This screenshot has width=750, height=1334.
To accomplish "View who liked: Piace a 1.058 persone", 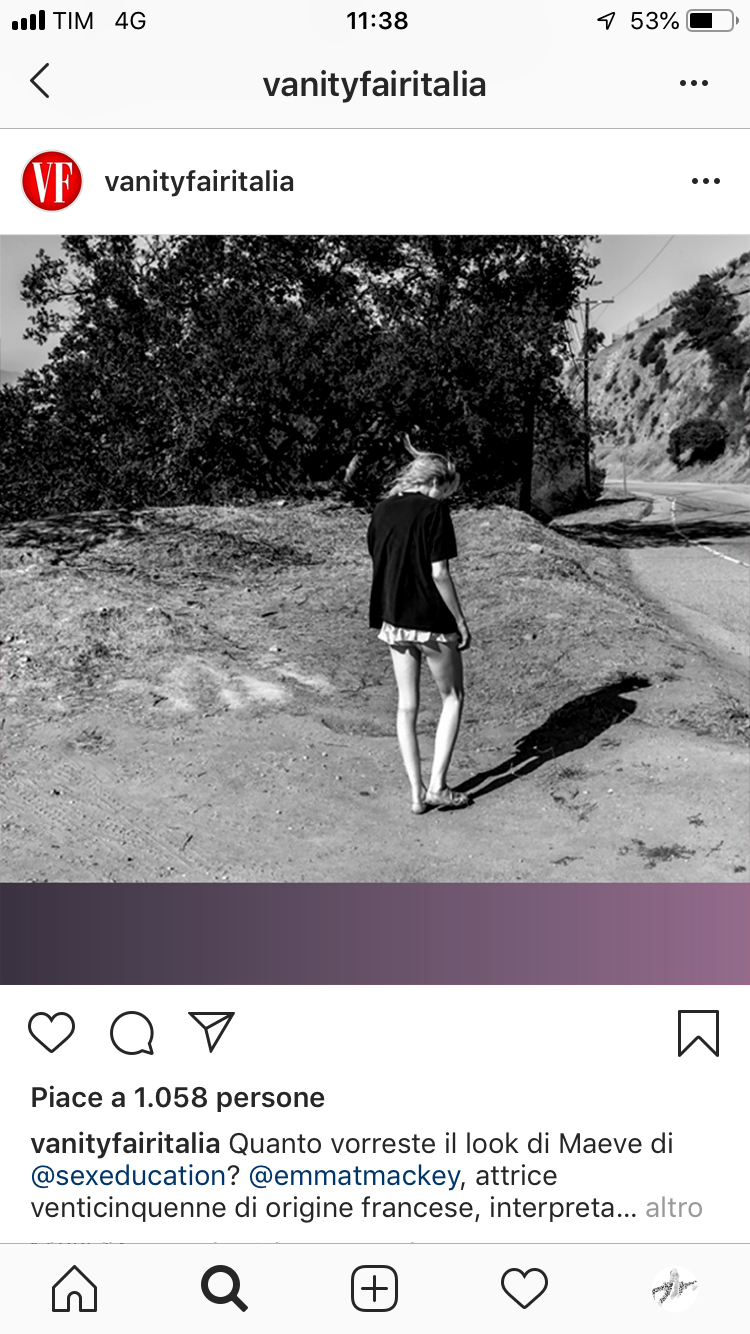I will coord(178,1098).
